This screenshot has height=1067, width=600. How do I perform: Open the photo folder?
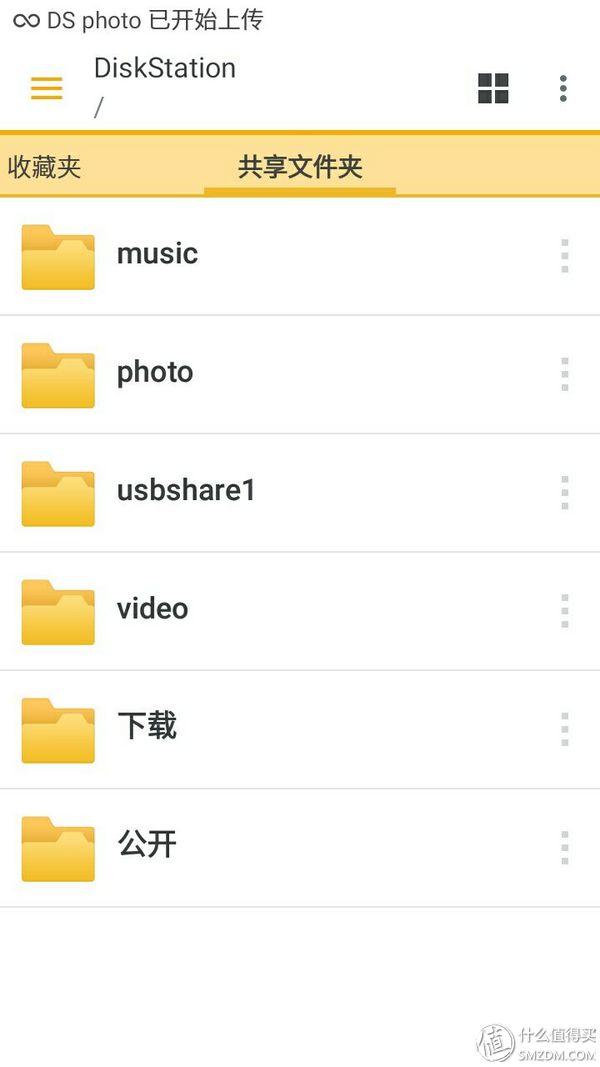pyautogui.click(x=155, y=372)
